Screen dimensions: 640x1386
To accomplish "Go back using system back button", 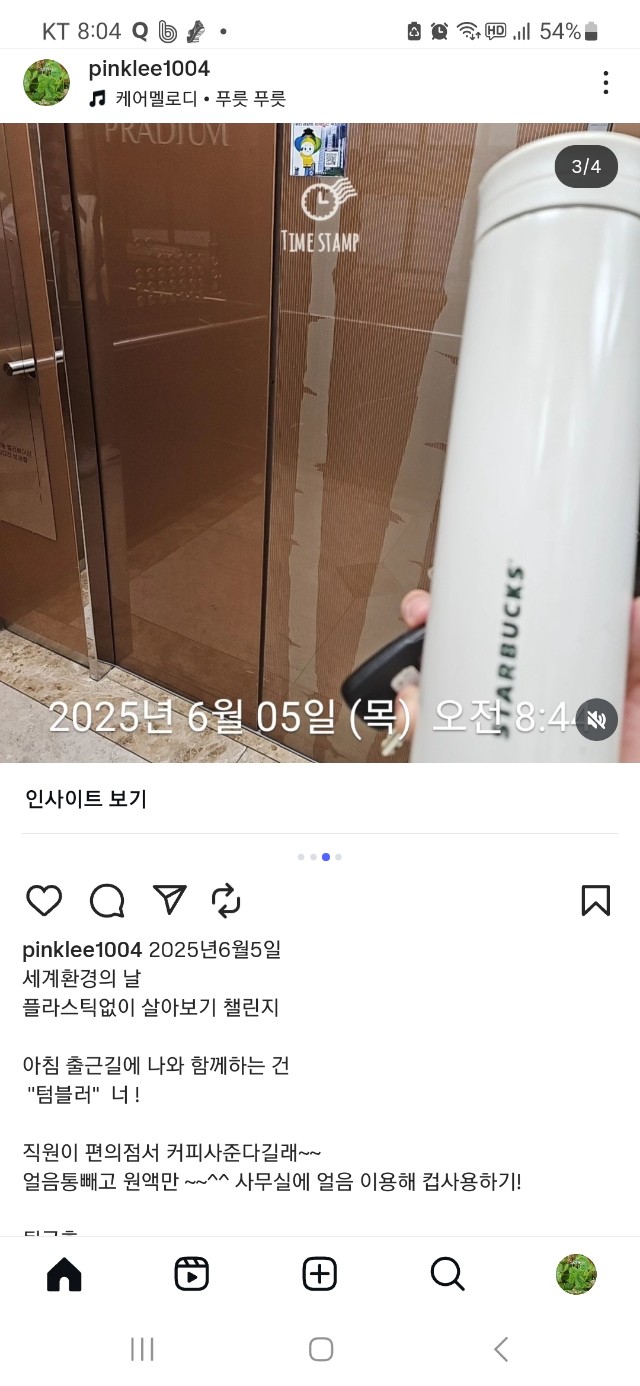I will click(501, 1349).
